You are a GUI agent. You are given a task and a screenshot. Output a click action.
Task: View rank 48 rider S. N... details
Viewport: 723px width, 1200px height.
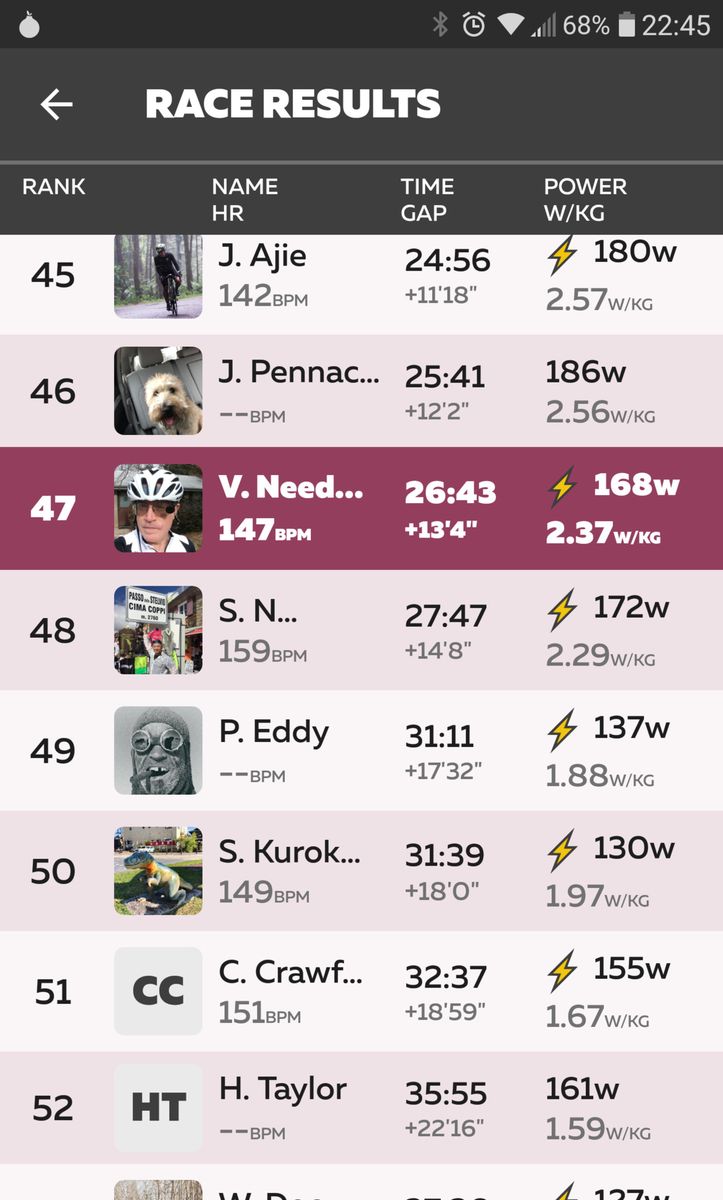[x=361, y=630]
